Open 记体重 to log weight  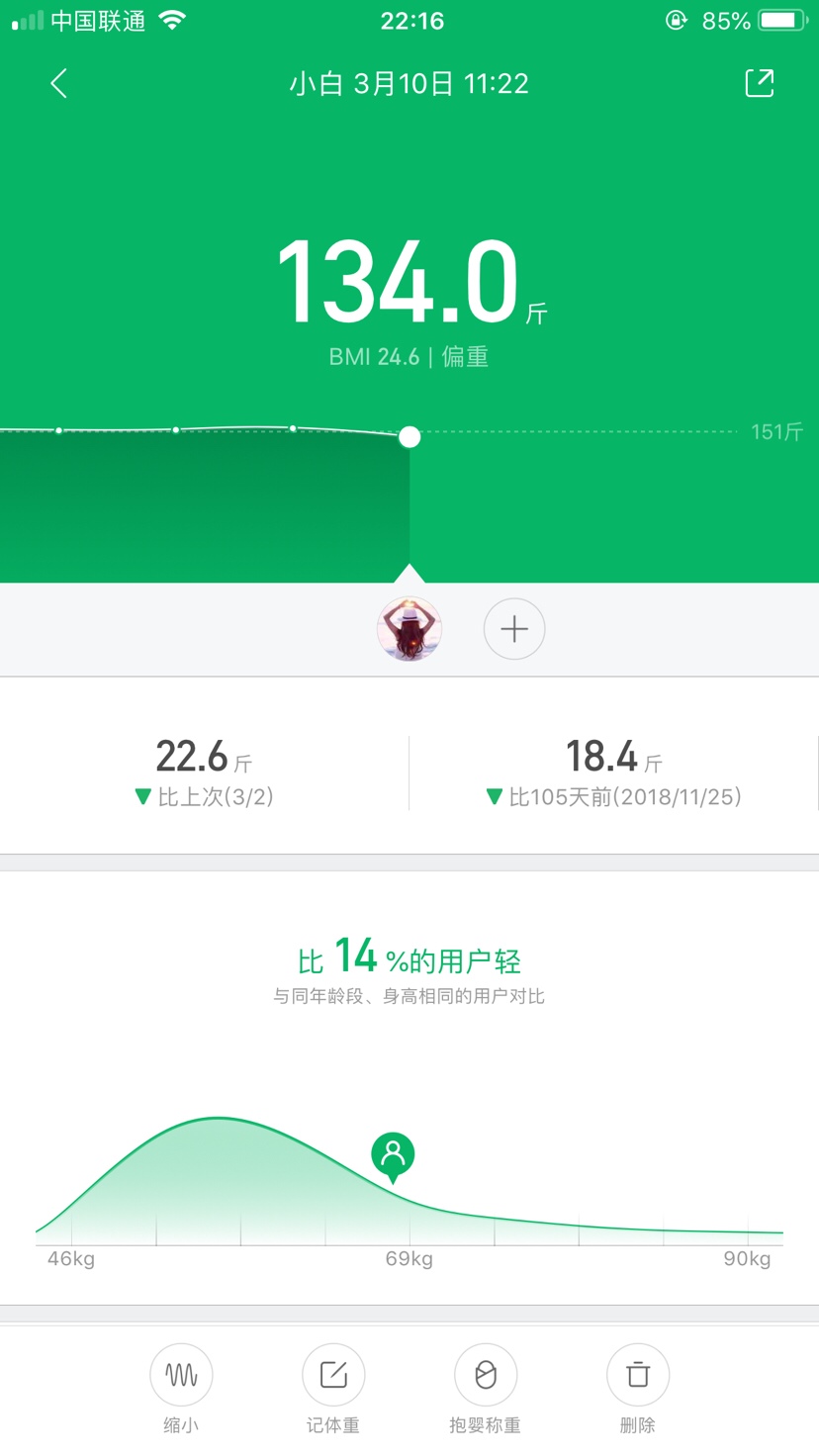point(333,1375)
